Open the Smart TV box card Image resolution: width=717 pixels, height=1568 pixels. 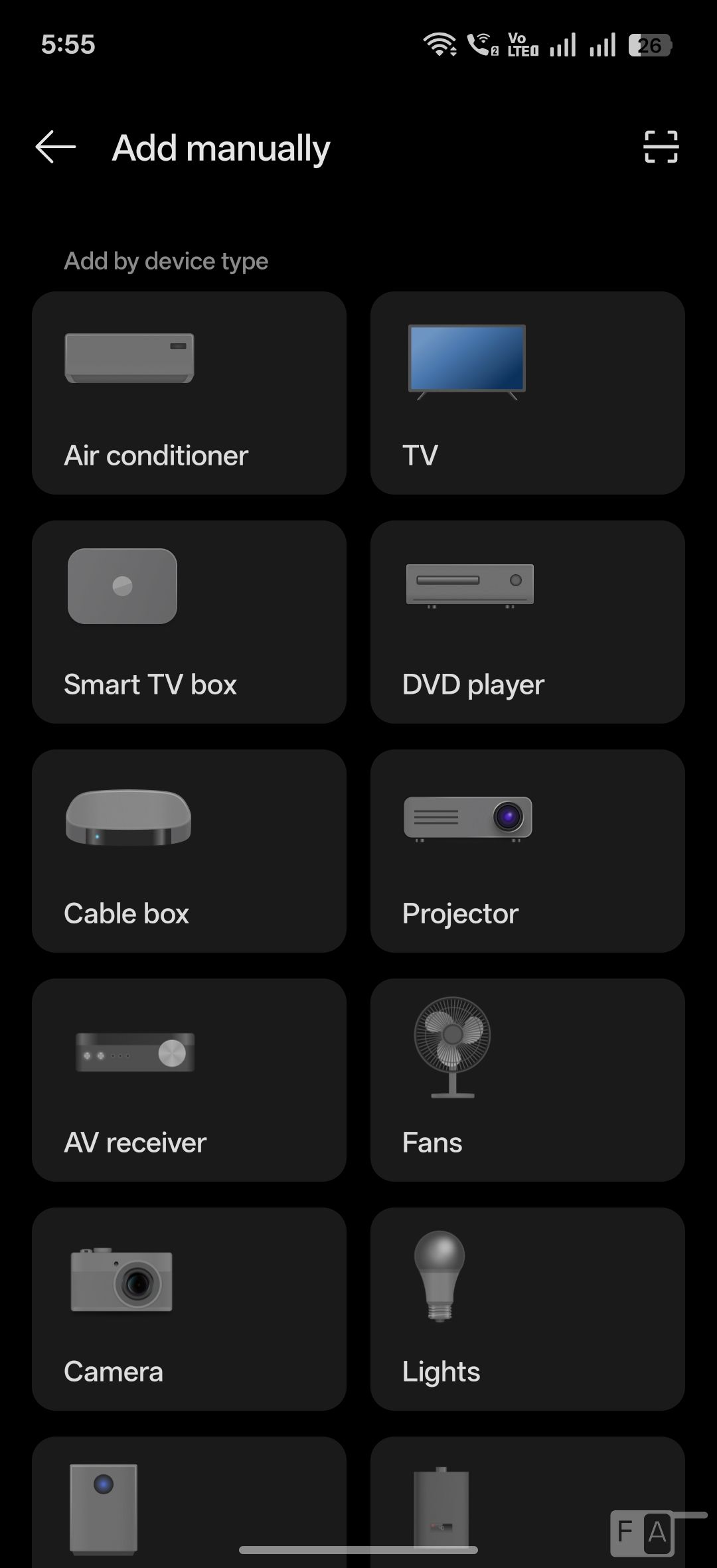tap(189, 622)
